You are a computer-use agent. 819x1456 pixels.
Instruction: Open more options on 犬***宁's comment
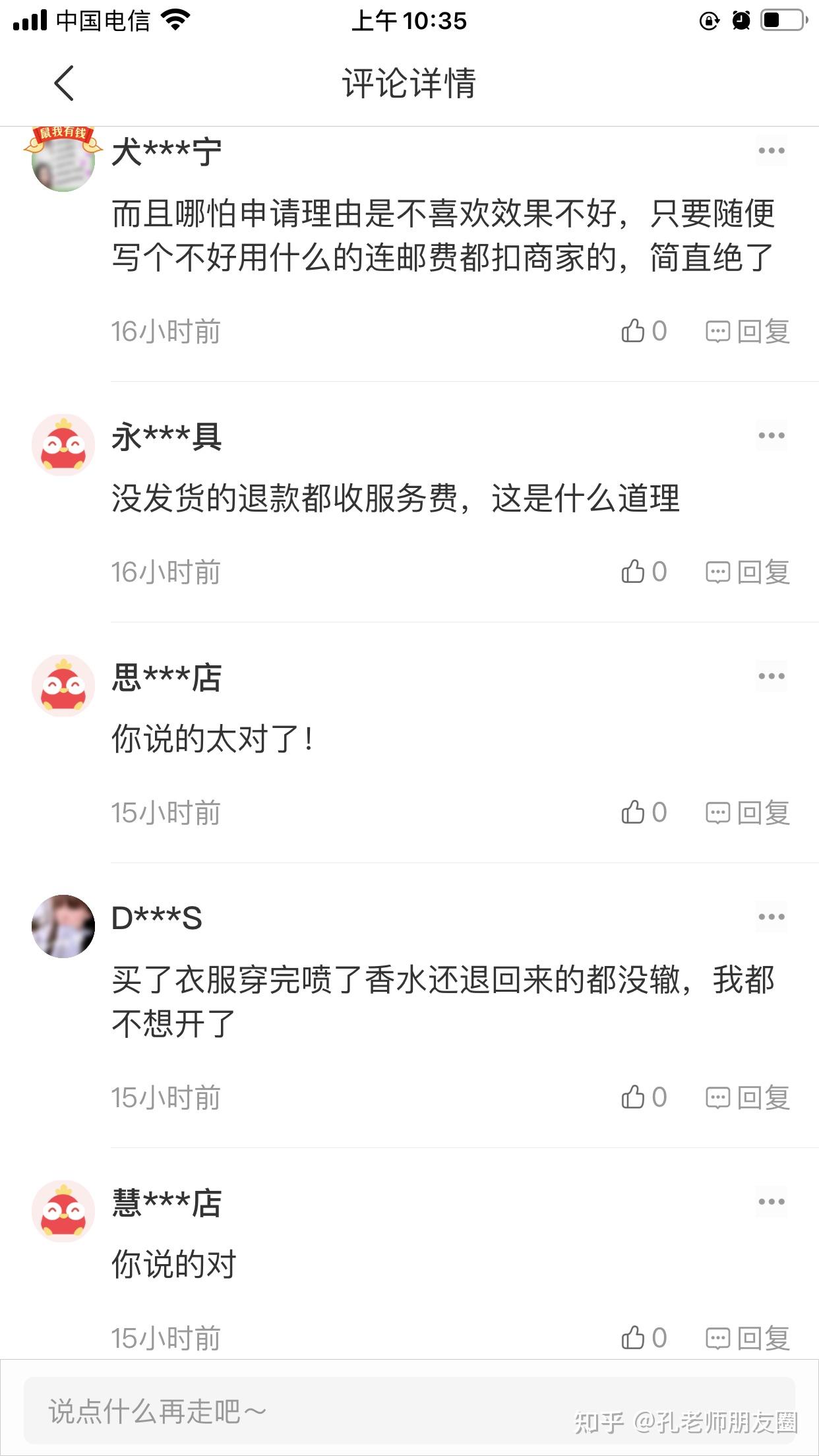coord(771,151)
